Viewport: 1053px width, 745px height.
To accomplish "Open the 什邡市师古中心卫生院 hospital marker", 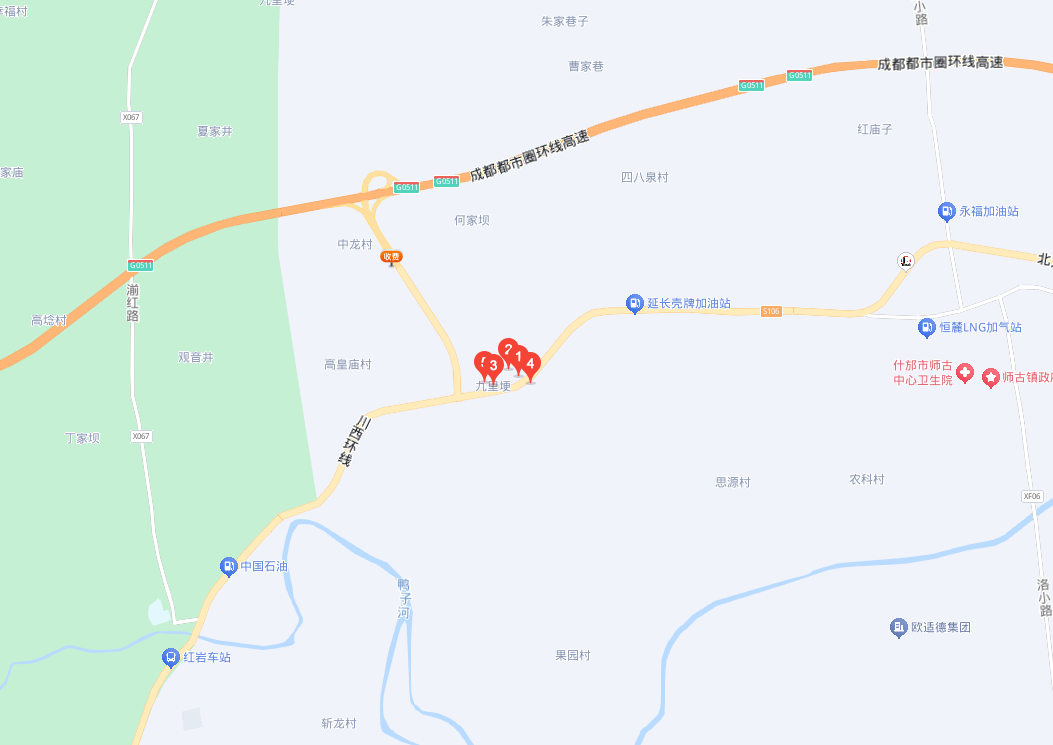I will coord(965,374).
